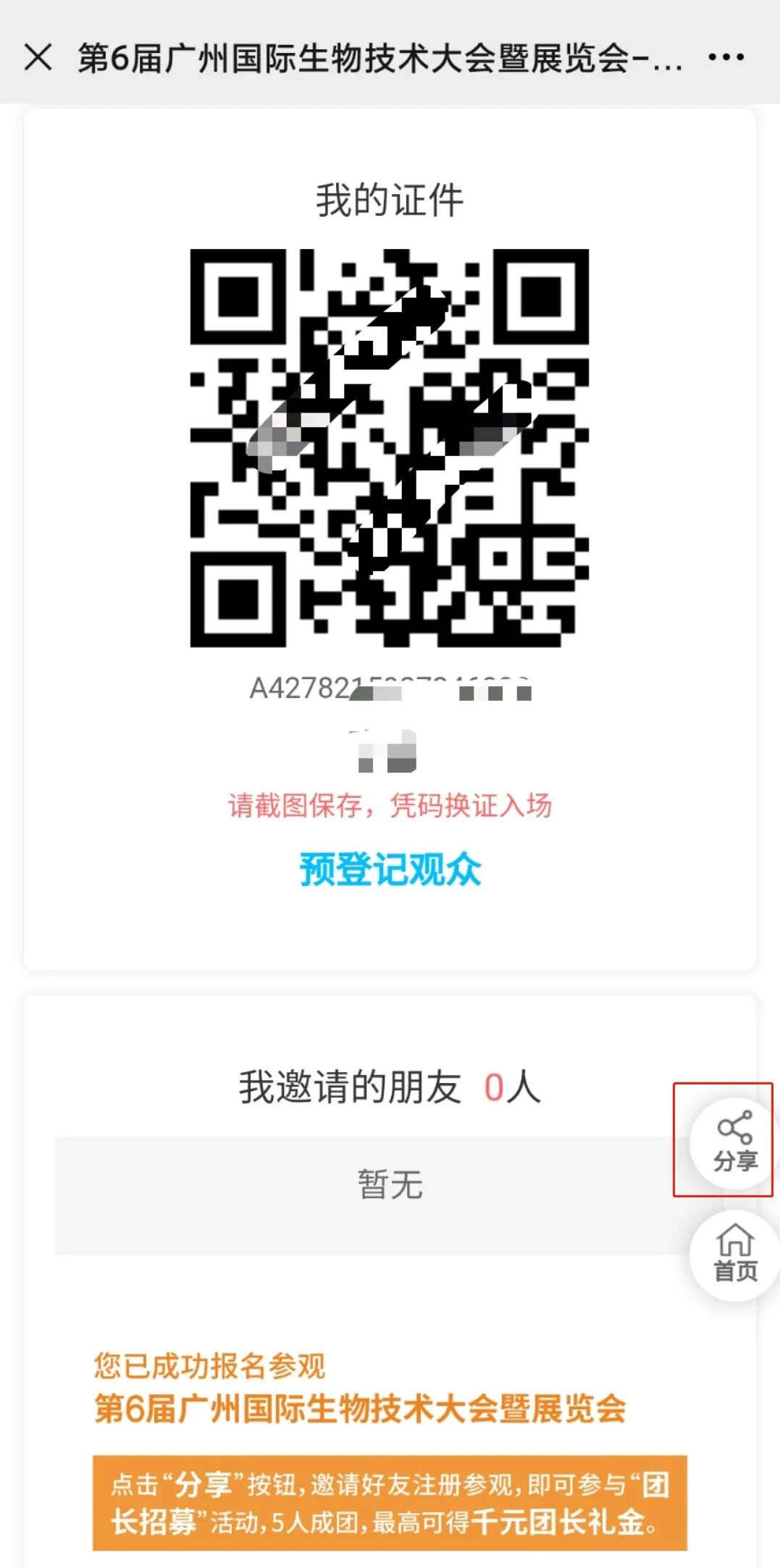The width and height of the screenshot is (780, 1568).
Task: Go to 首页 home page
Action: click(x=735, y=1254)
